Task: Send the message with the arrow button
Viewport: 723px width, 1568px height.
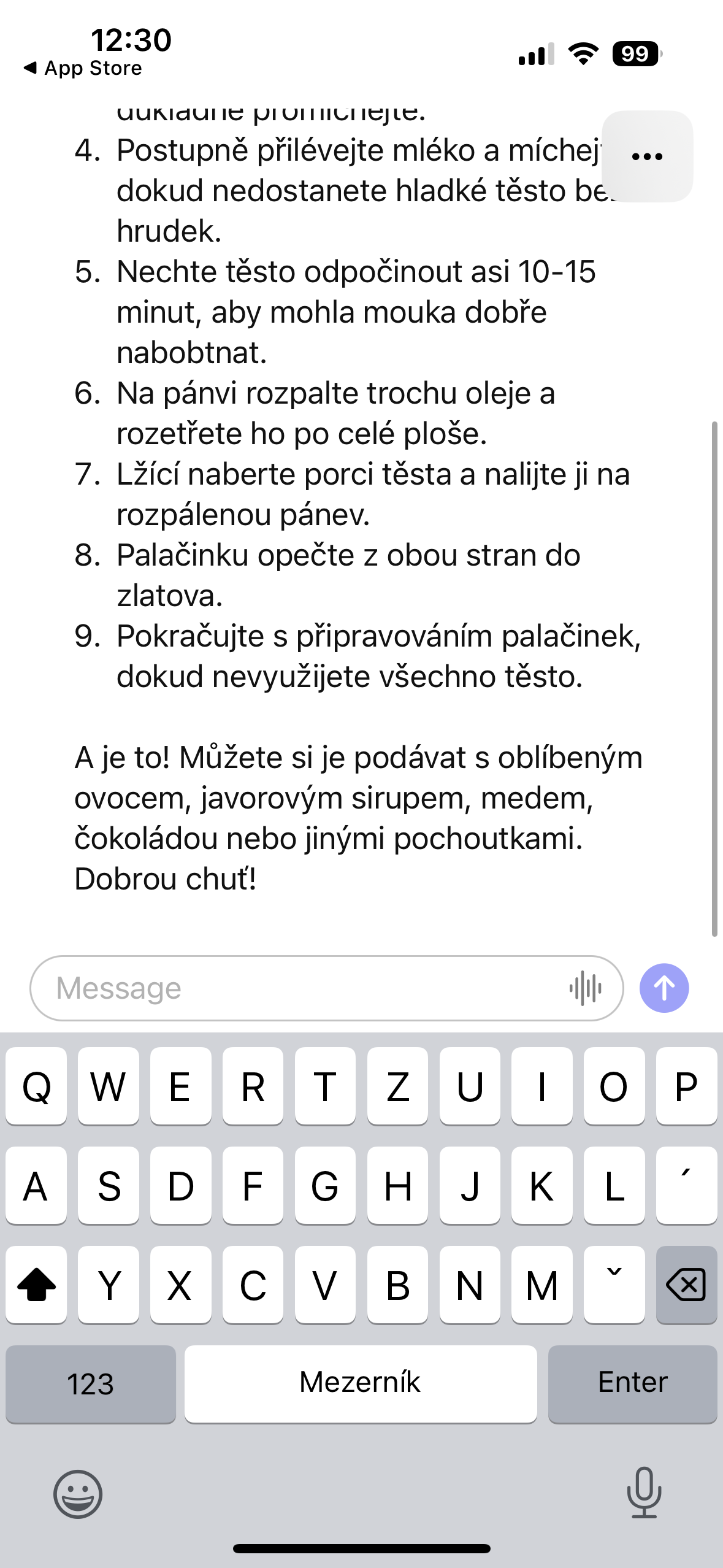Action: click(664, 988)
